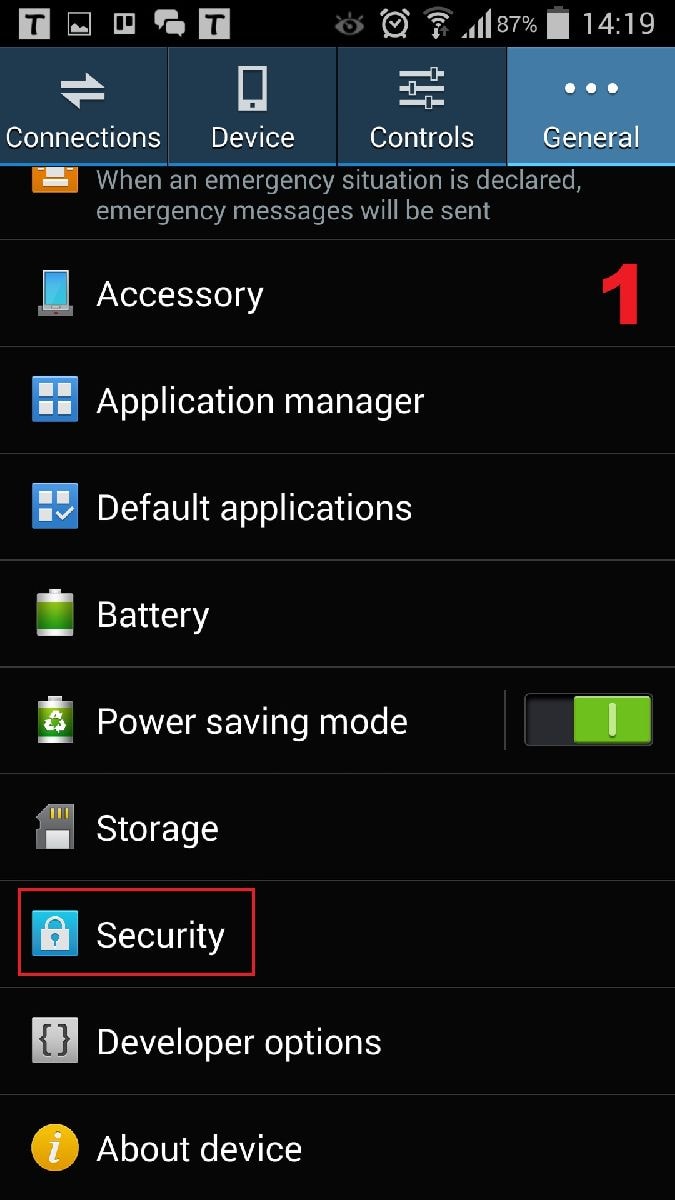Screen dimensions: 675x1200
Task: Open Storage settings
Action: click(157, 828)
